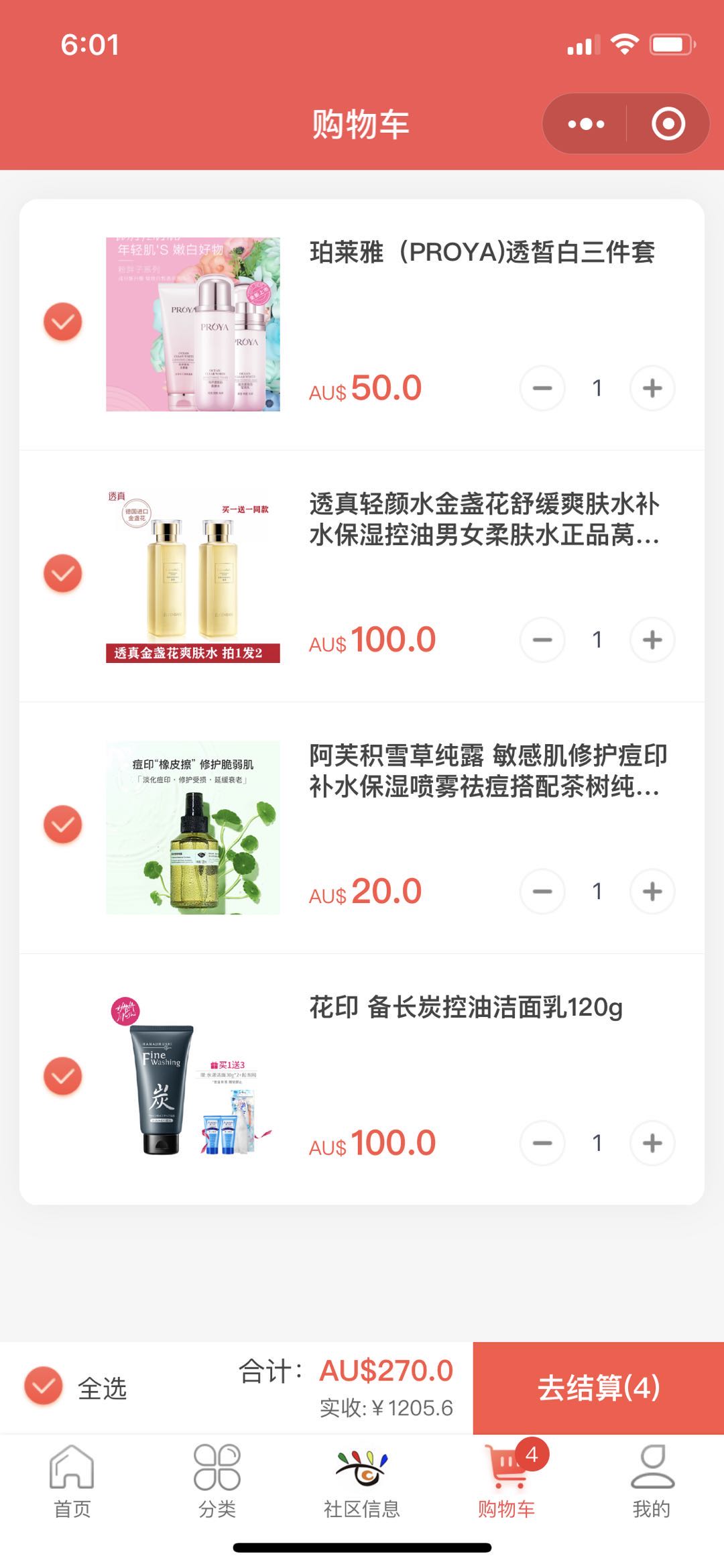Screen dimensions: 724x1568
Task: Open the 透真金盏花爽肤水 product image
Action: point(193,576)
